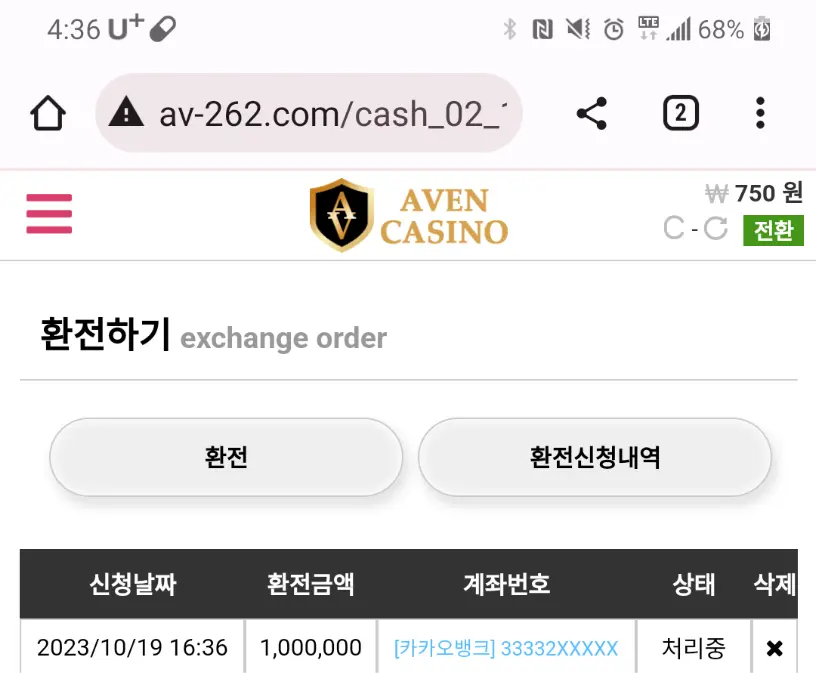Open the tab switcher showing 2 tabs
The height and width of the screenshot is (673, 816).
tap(681, 113)
